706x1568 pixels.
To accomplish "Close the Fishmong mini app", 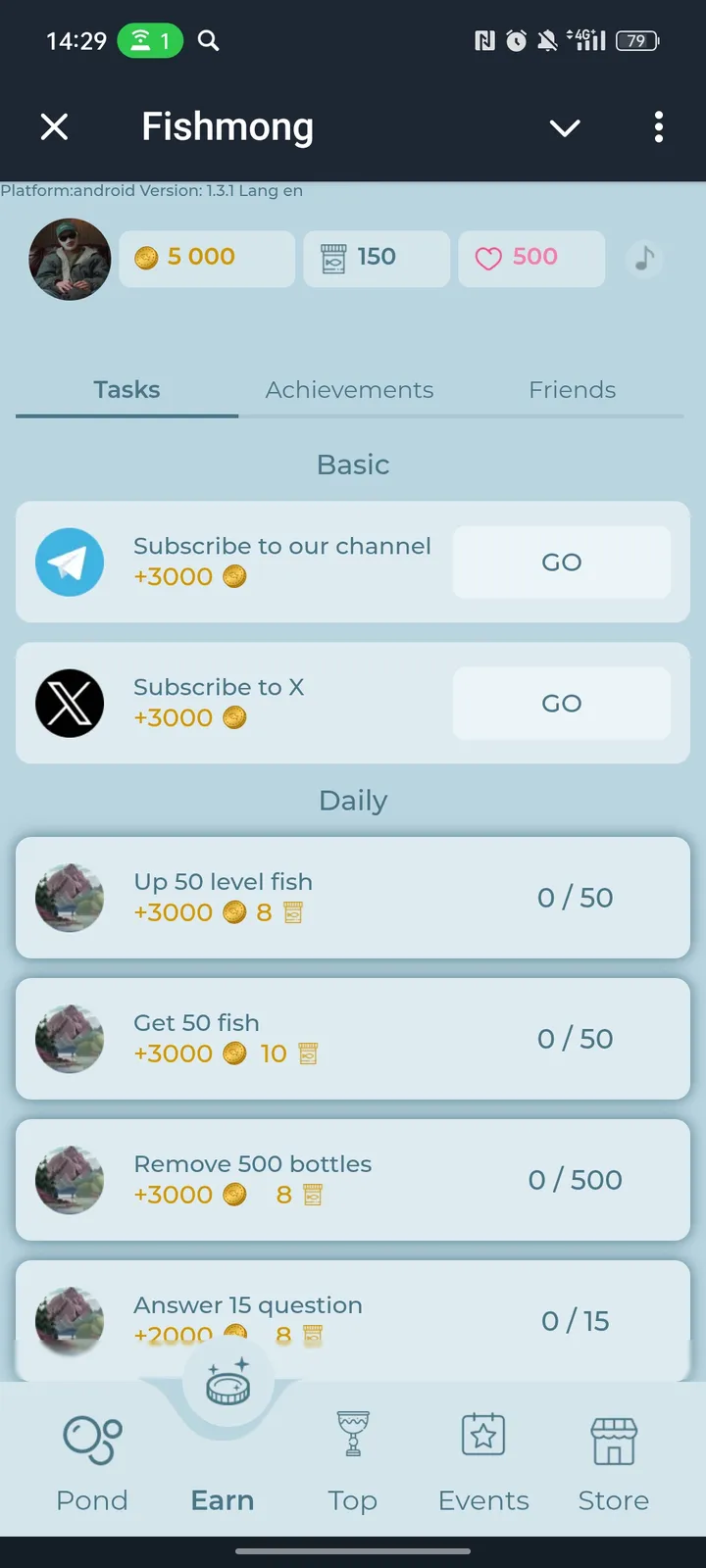I will tap(54, 126).
